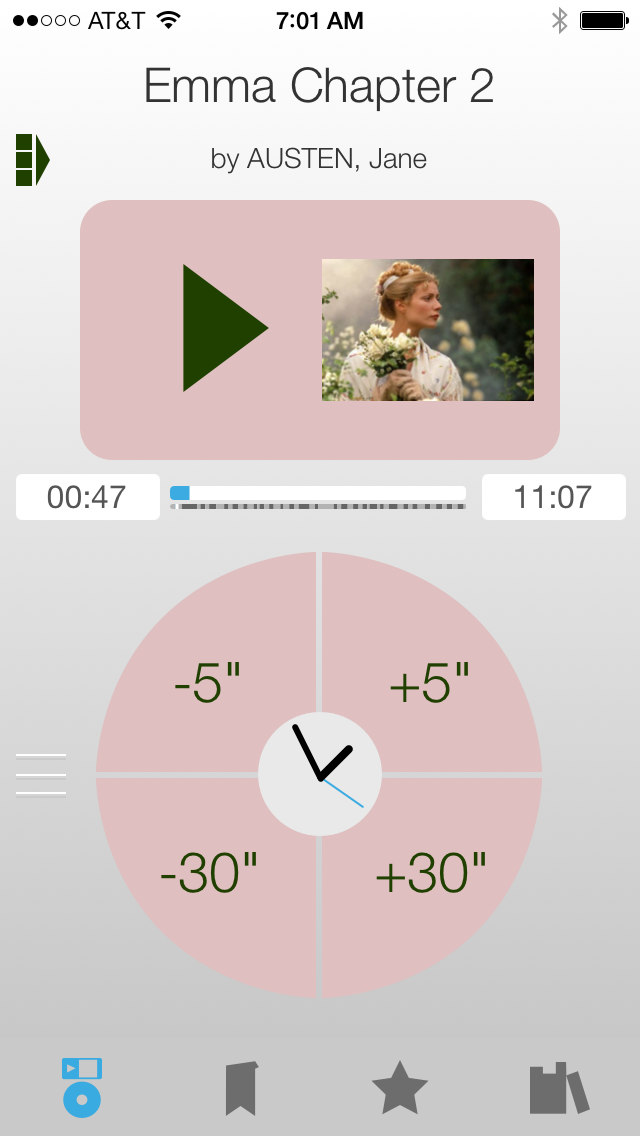Screen dimensions: 640x1136
Task: Switch to the bookmarks tab
Action: [x=241, y=1088]
